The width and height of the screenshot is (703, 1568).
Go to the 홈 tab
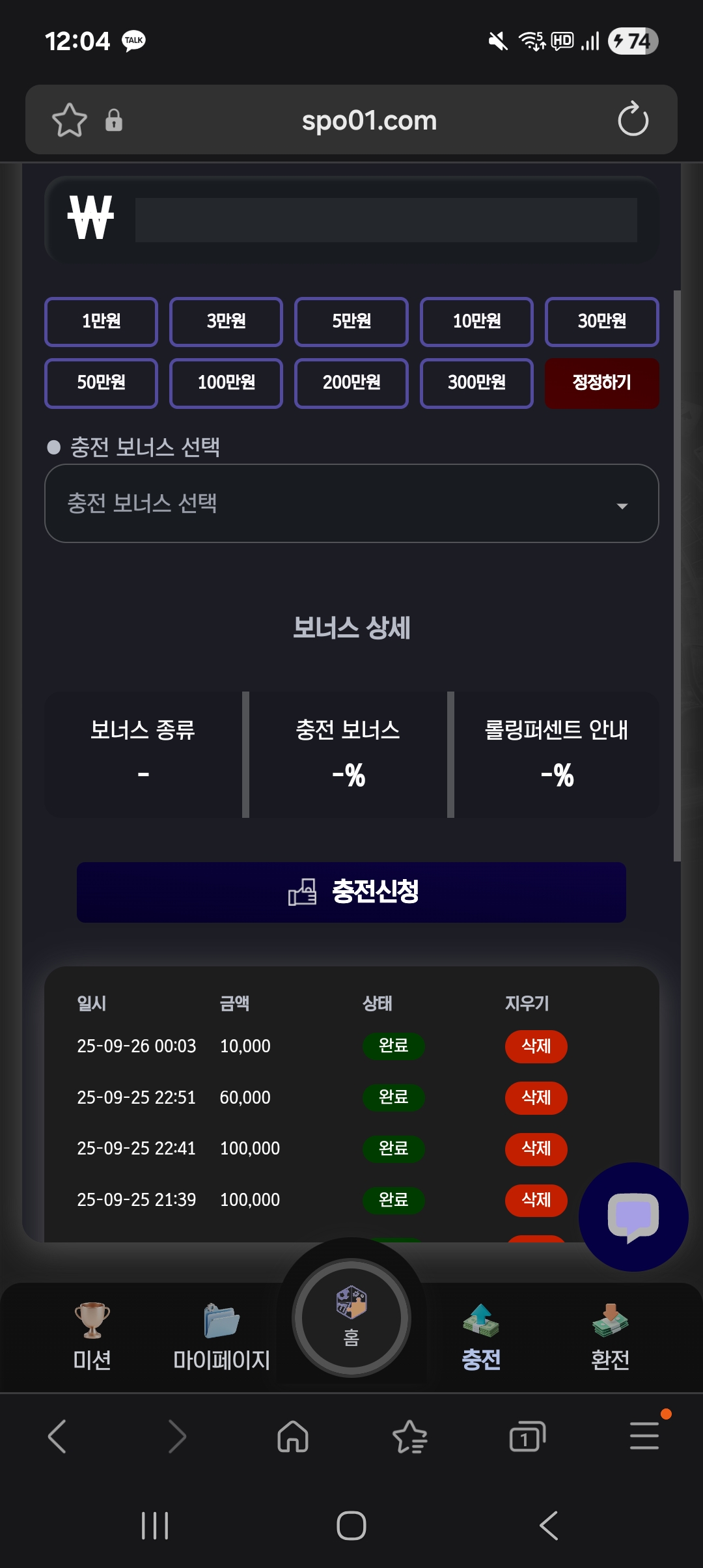(351, 1318)
